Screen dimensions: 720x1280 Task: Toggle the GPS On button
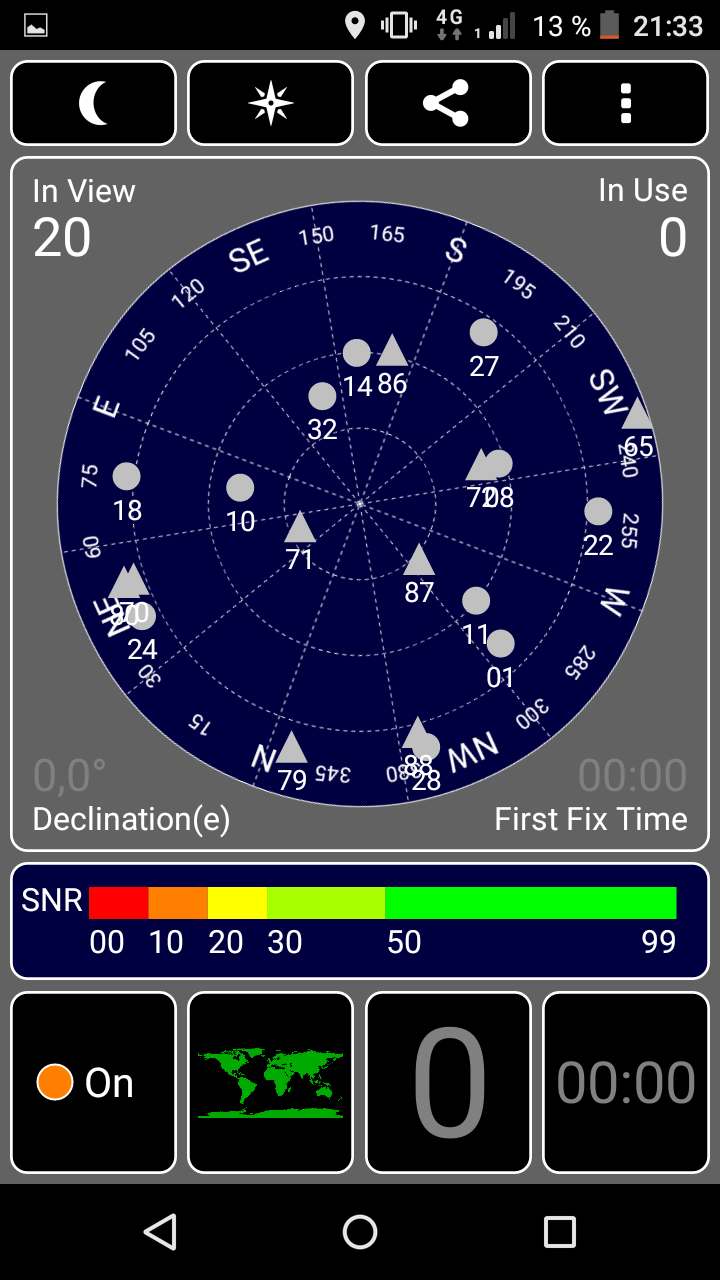pos(93,1082)
